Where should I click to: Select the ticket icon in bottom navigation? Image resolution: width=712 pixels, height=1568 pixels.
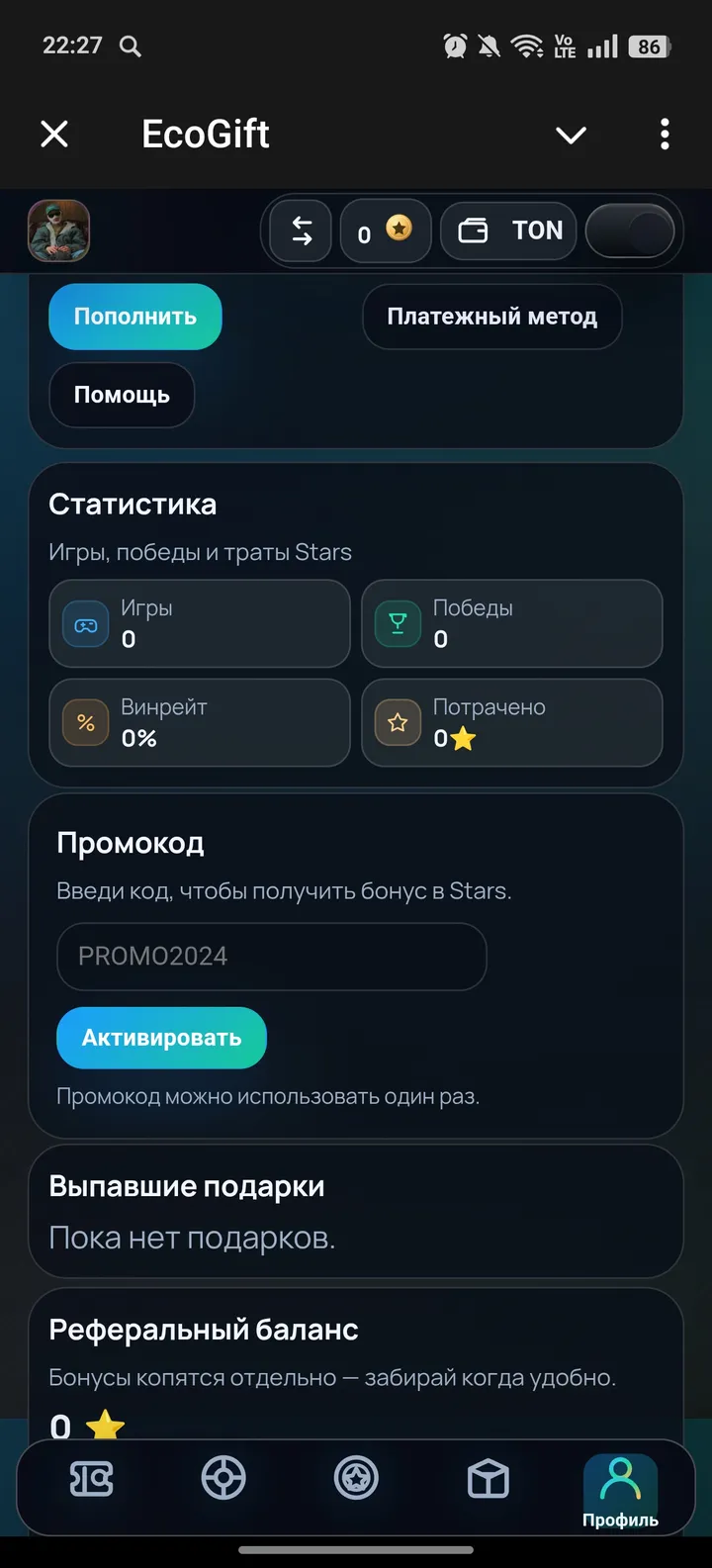point(91,1477)
